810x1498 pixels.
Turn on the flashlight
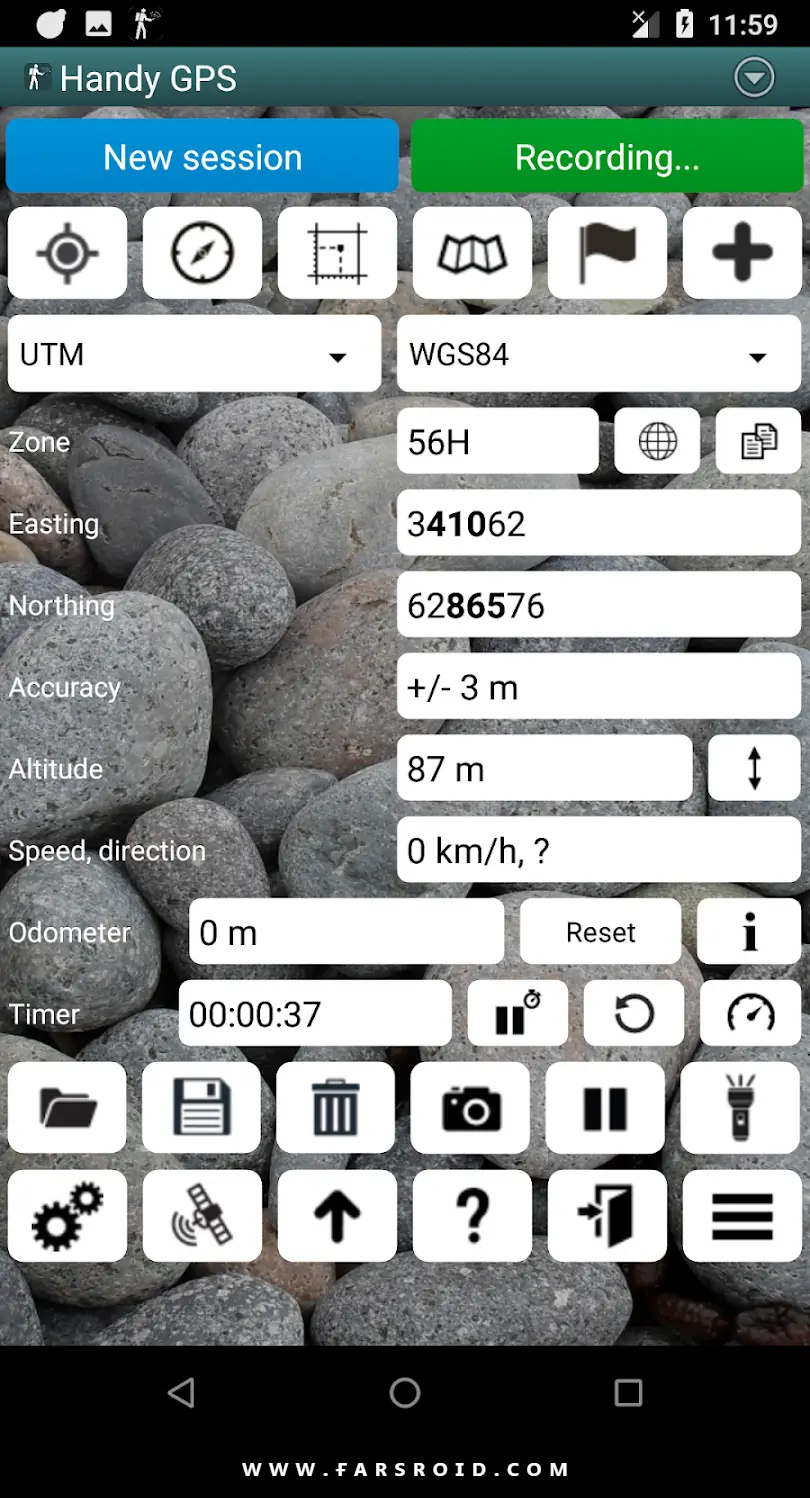point(740,1108)
